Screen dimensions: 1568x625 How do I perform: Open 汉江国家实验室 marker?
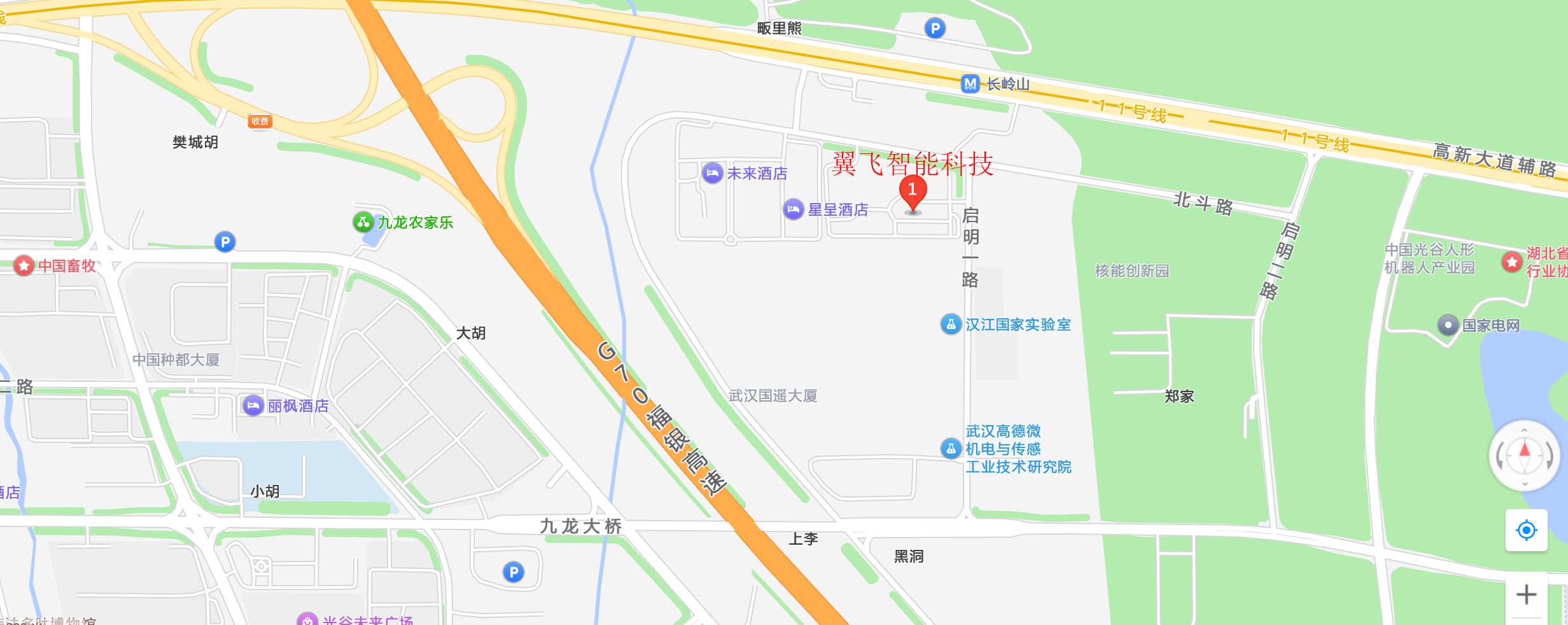click(x=951, y=325)
